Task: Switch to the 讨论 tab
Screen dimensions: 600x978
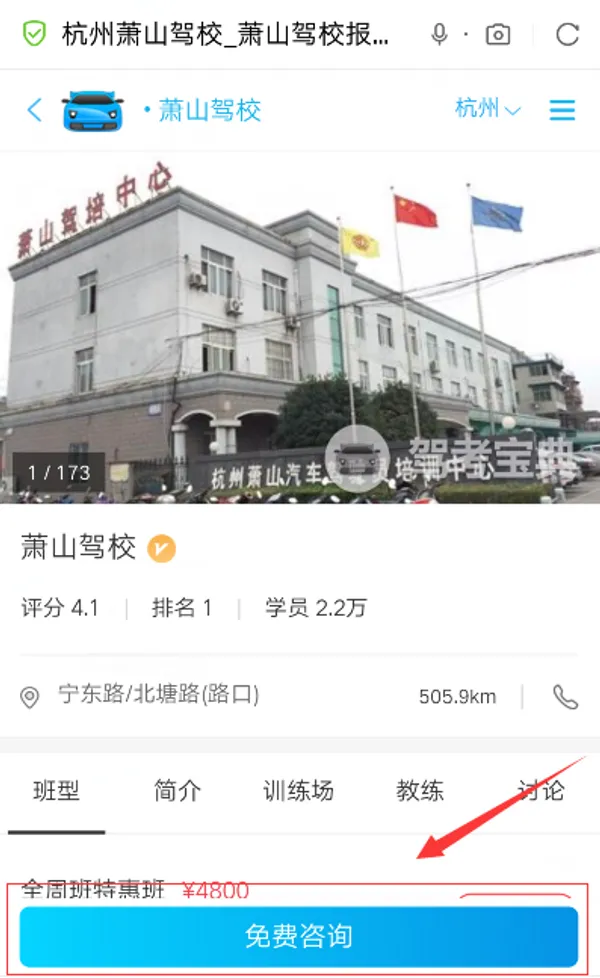Action: [540, 791]
